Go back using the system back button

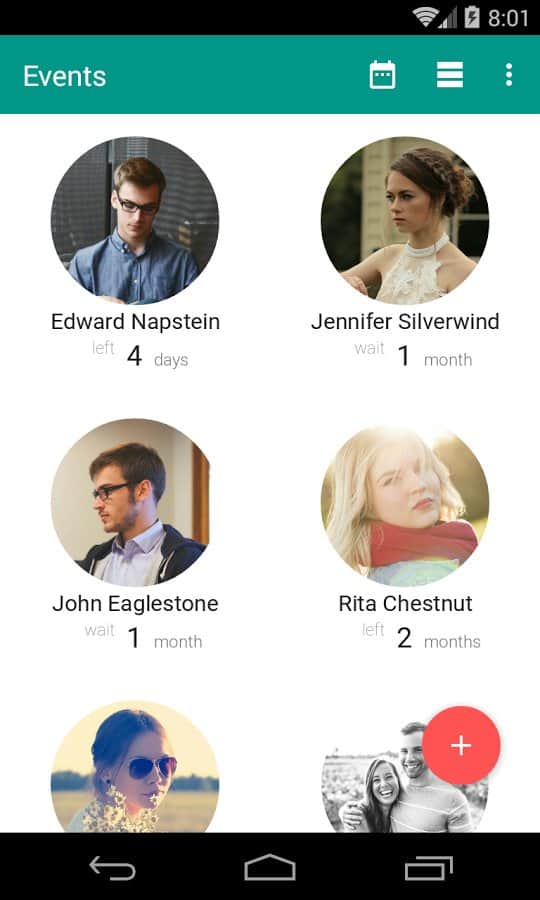click(x=112, y=867)
